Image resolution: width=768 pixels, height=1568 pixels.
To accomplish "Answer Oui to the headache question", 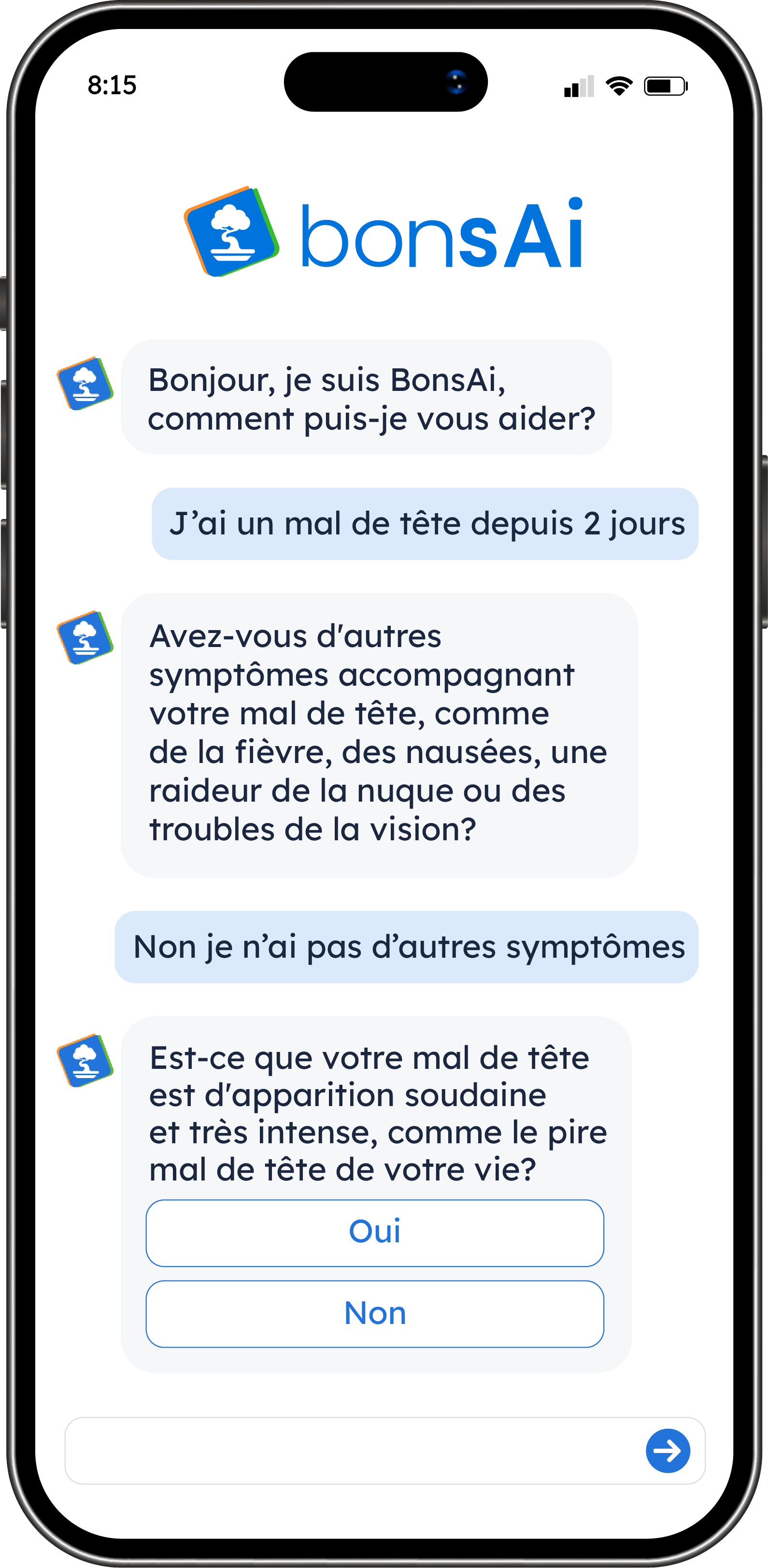I will [x=374, y=1233].
